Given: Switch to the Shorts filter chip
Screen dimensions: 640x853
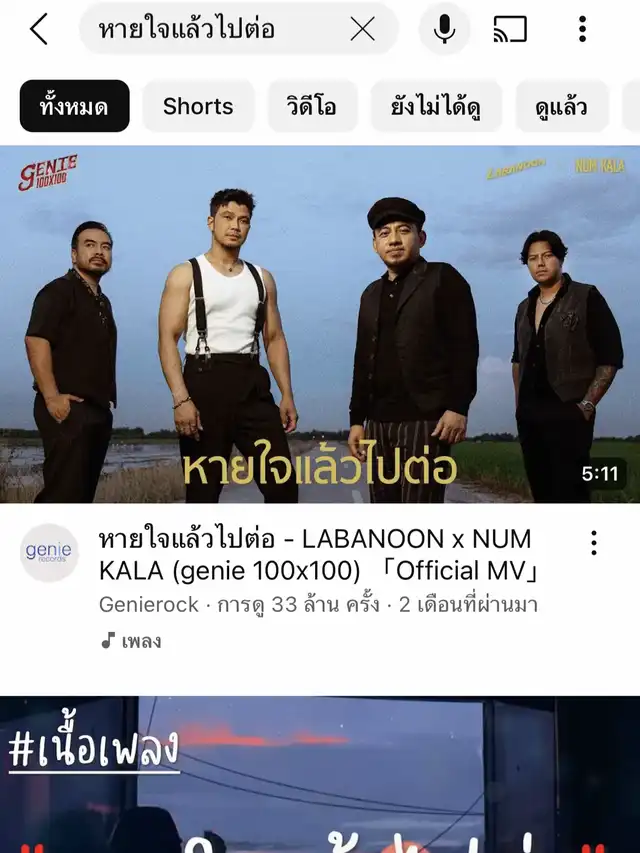Looking at the screenshot, I should (x=198, y=106).
